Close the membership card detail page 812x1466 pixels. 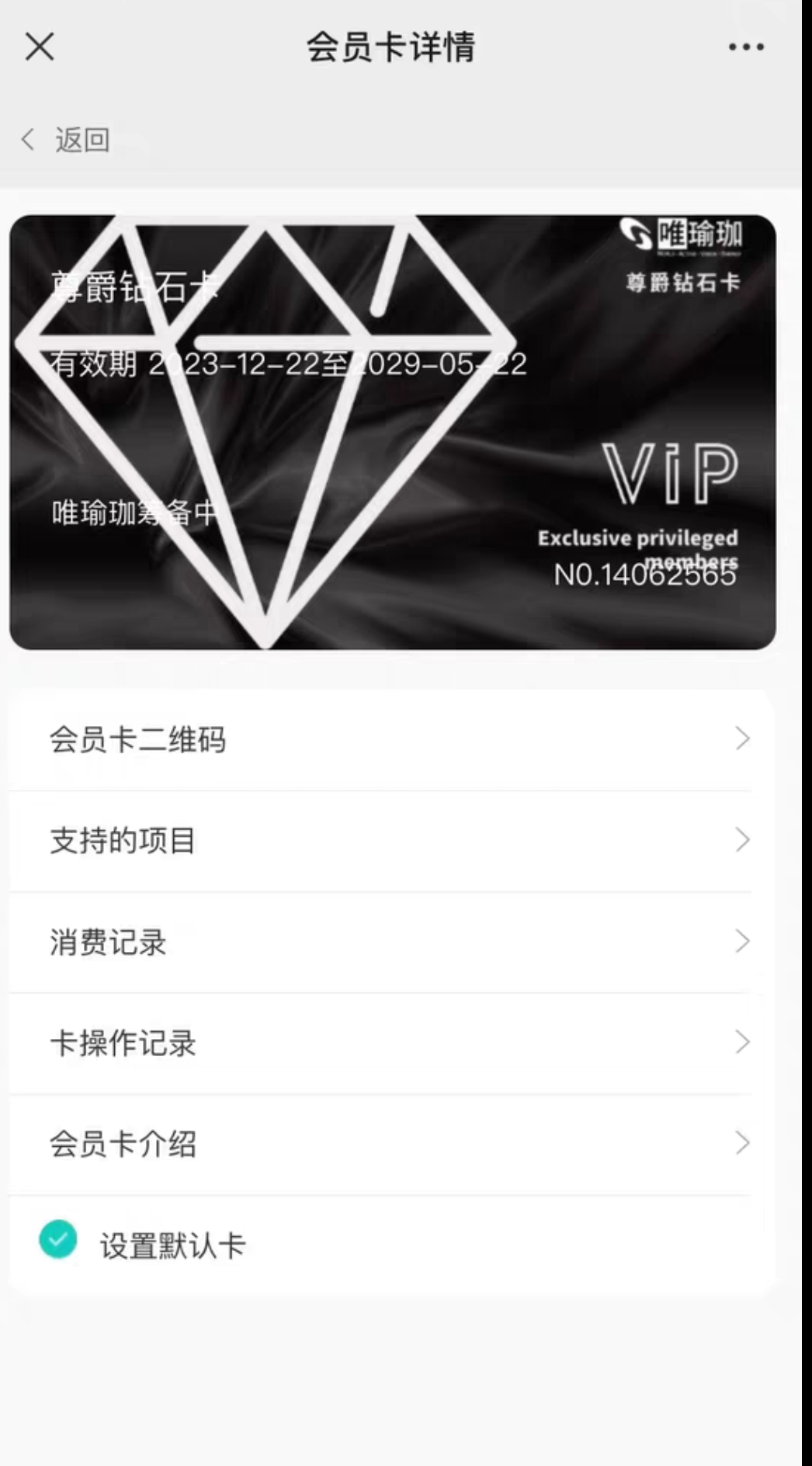(40, 47)
